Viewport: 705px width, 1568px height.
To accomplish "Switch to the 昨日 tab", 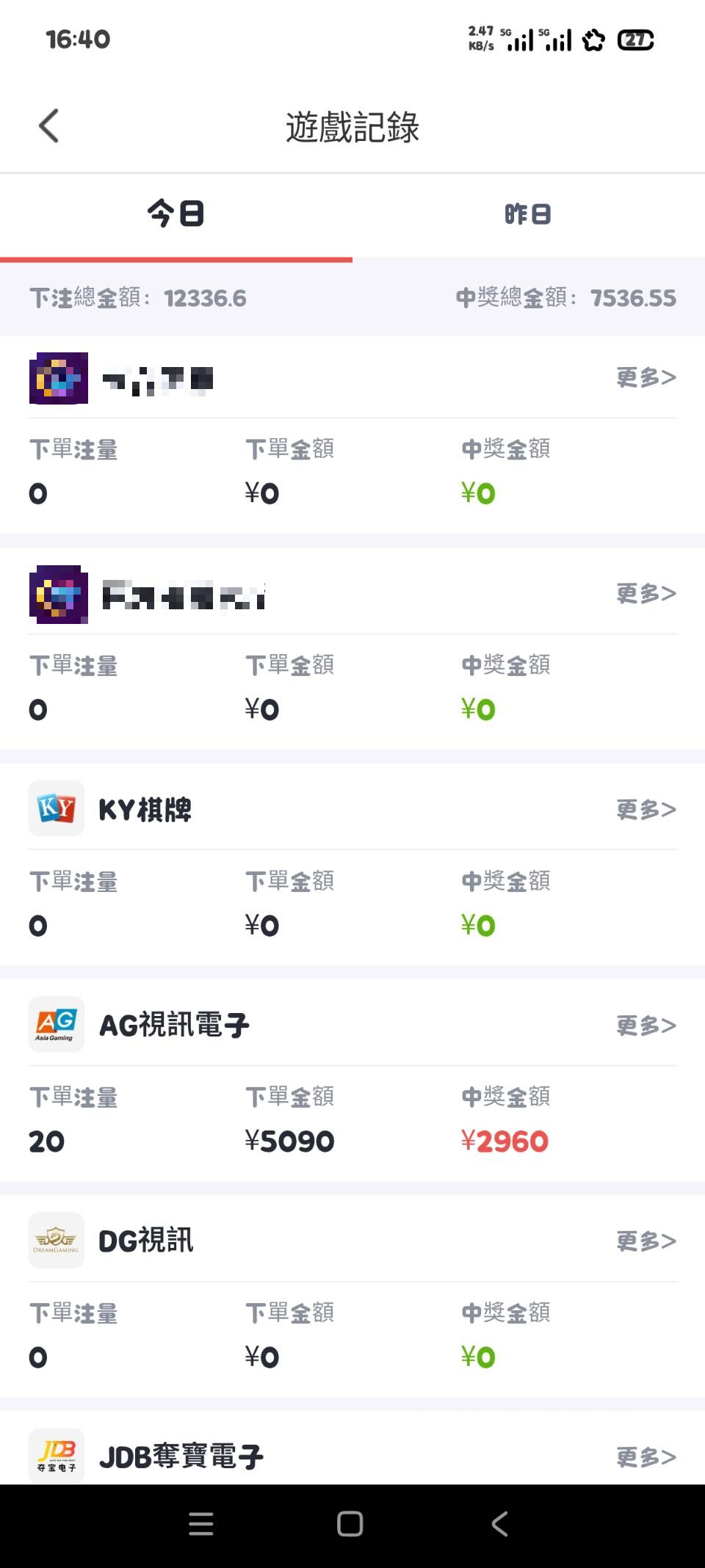I will pyautogui.click(x=528, y=214).
